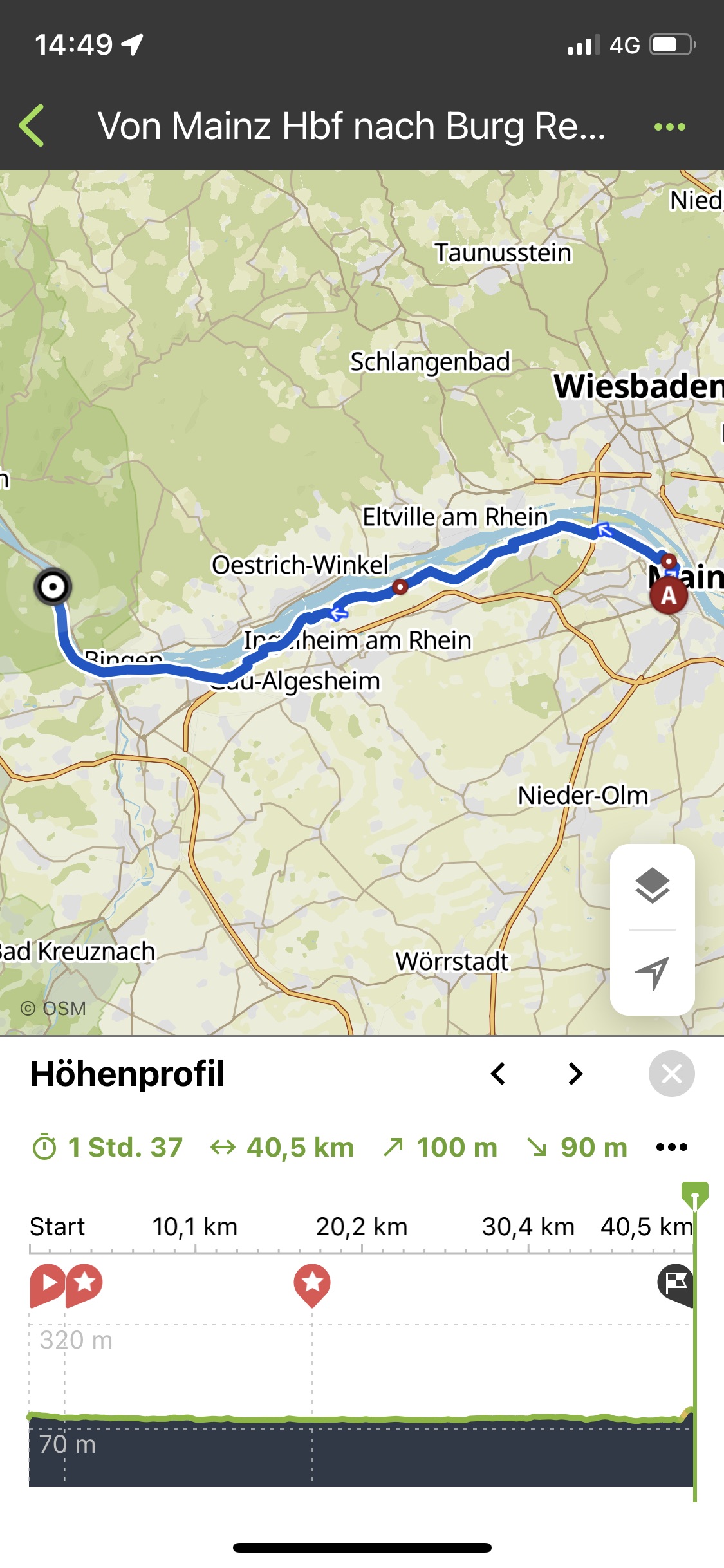
Task: Open the overflow menu in the header
Action: point(669,127)
